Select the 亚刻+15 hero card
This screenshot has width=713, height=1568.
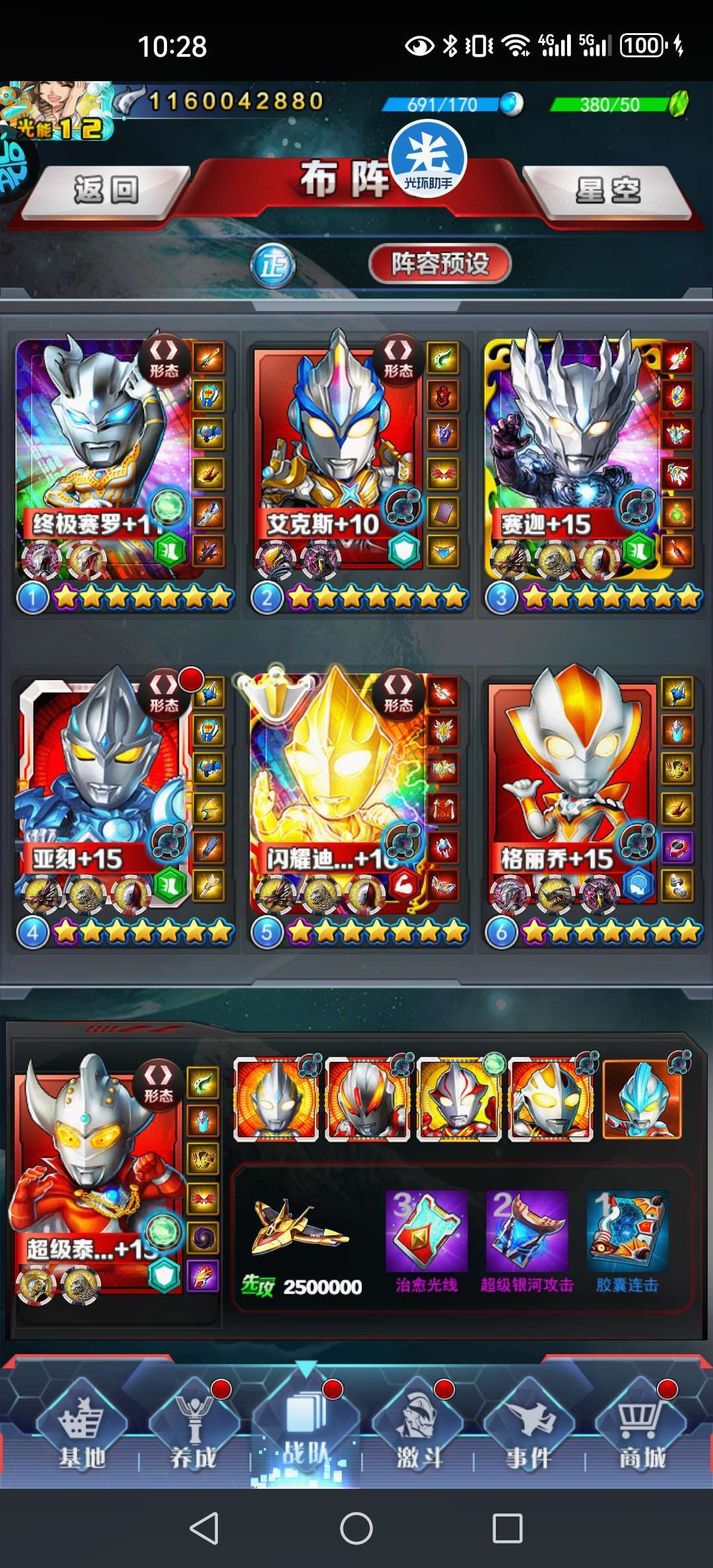pyautogui.click(x=106, y=792)
